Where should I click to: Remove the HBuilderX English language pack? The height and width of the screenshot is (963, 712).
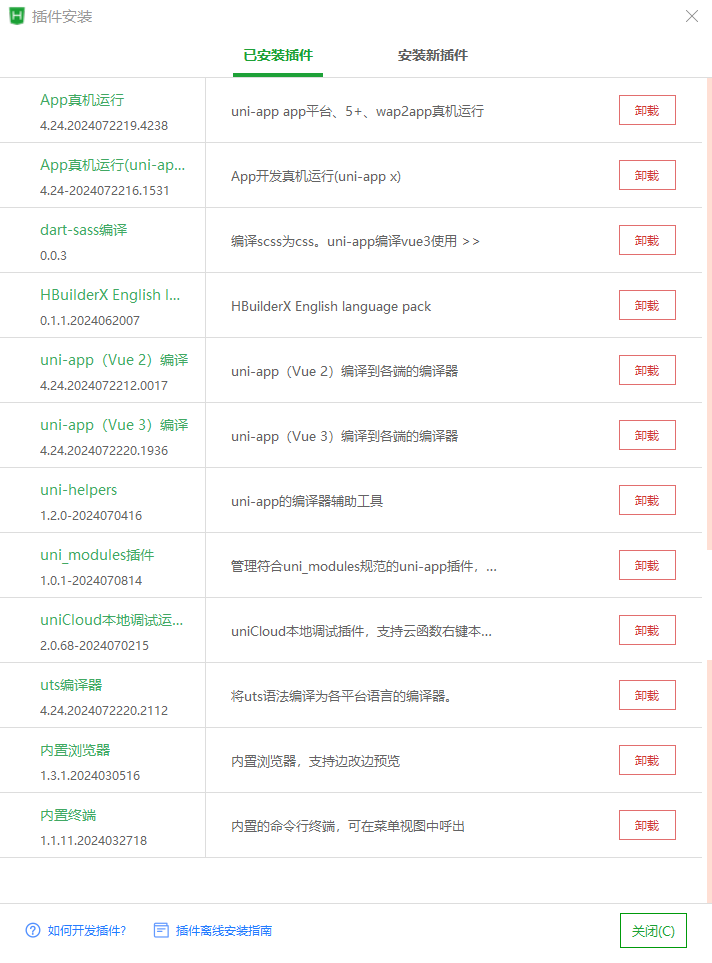647,305
